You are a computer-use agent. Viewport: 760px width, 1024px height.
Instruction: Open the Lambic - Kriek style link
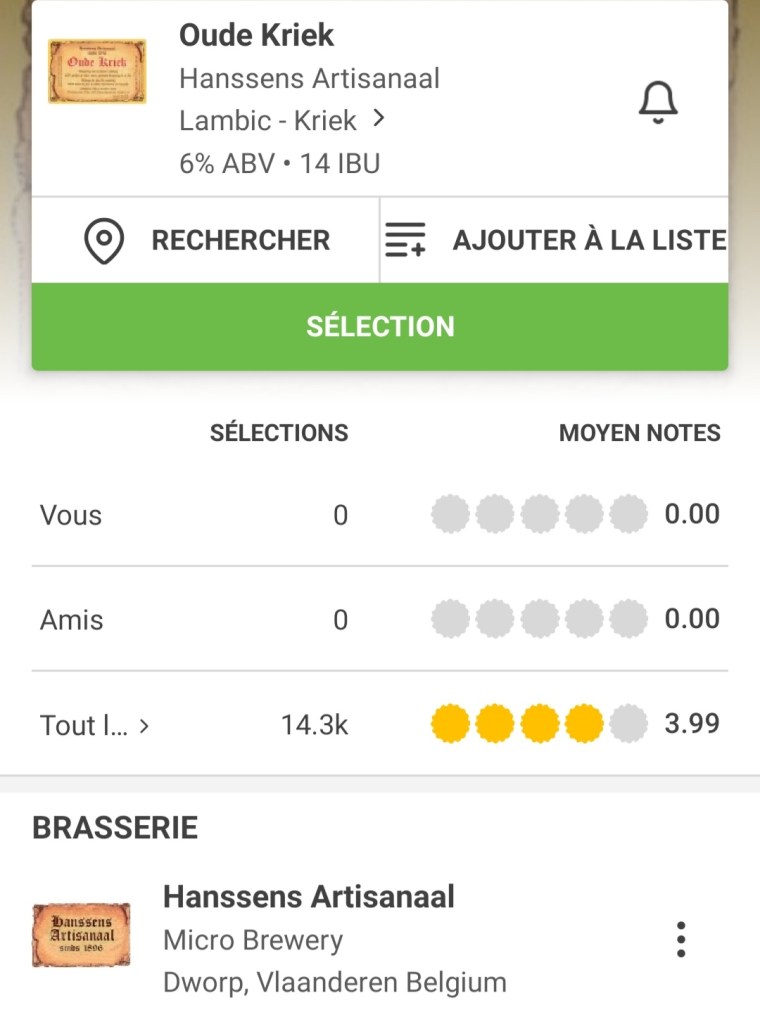282,121
